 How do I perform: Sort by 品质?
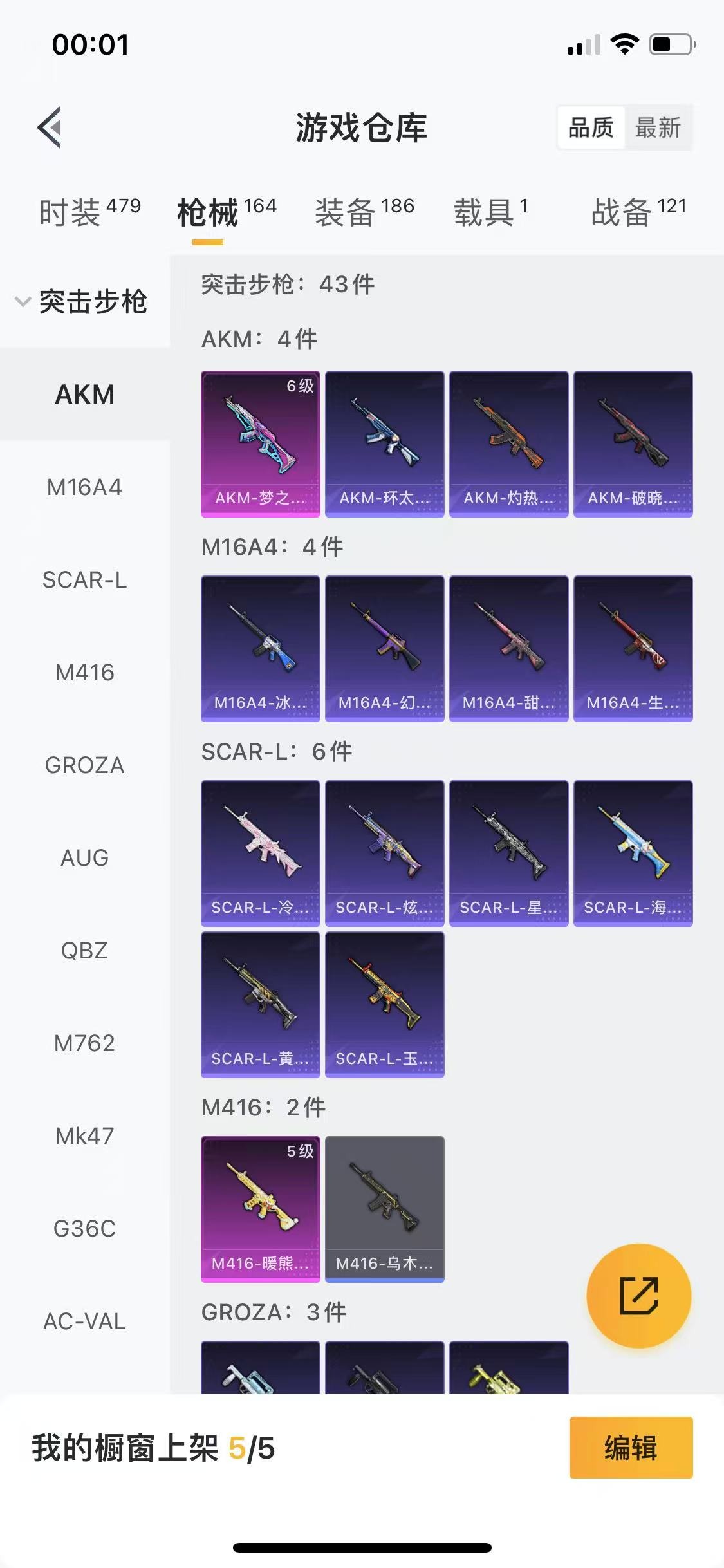[591, 127]
